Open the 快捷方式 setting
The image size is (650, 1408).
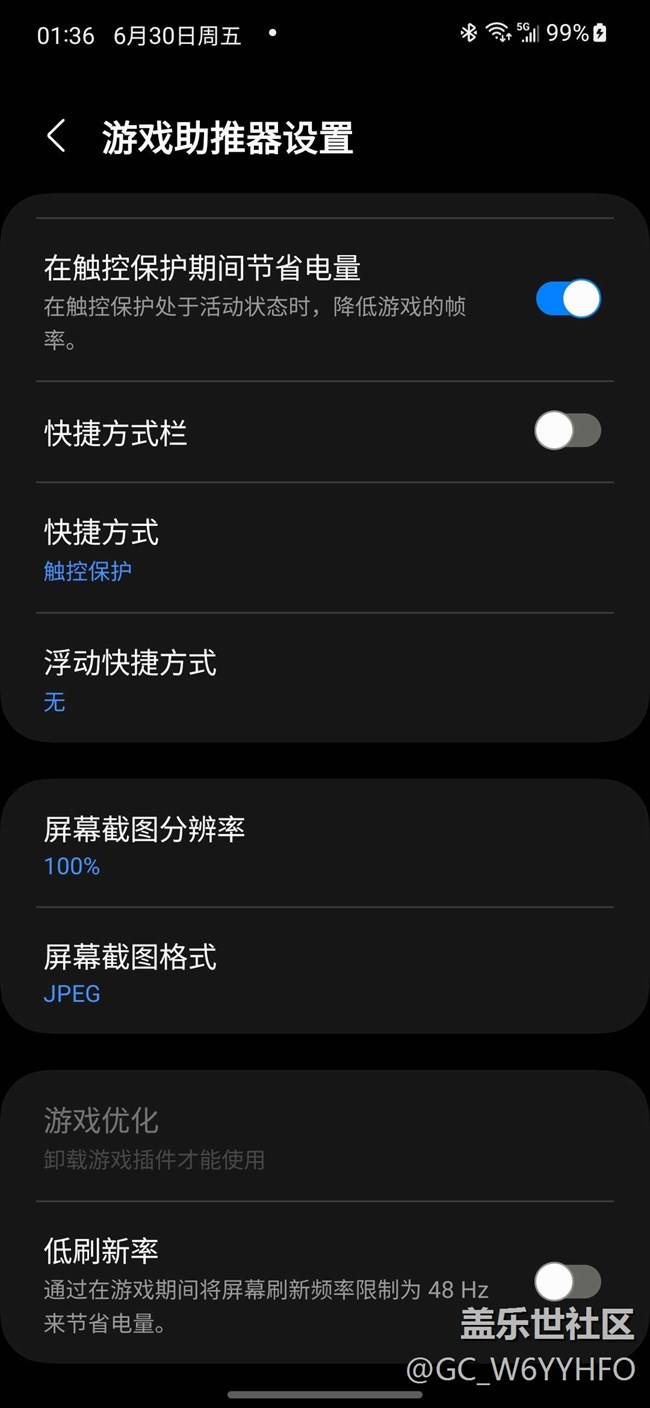click(325, 548)
